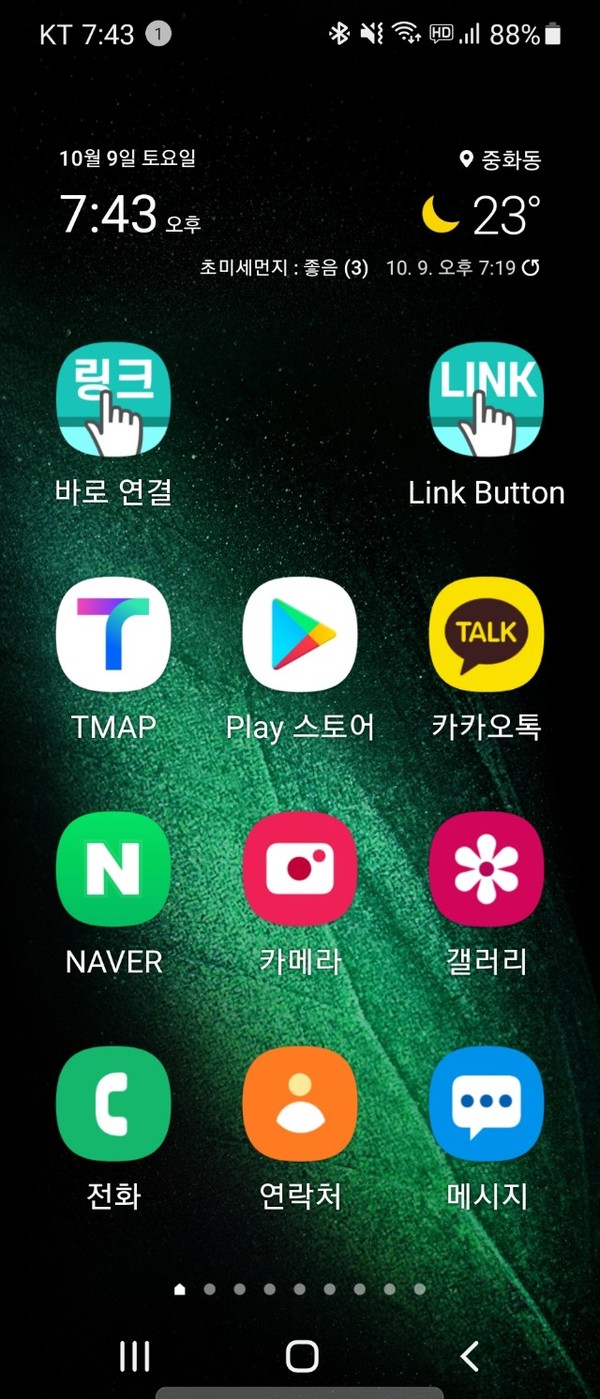600x1399 pixels.
Task: Tap the navigation bar back button
Action: point(469,1356)
